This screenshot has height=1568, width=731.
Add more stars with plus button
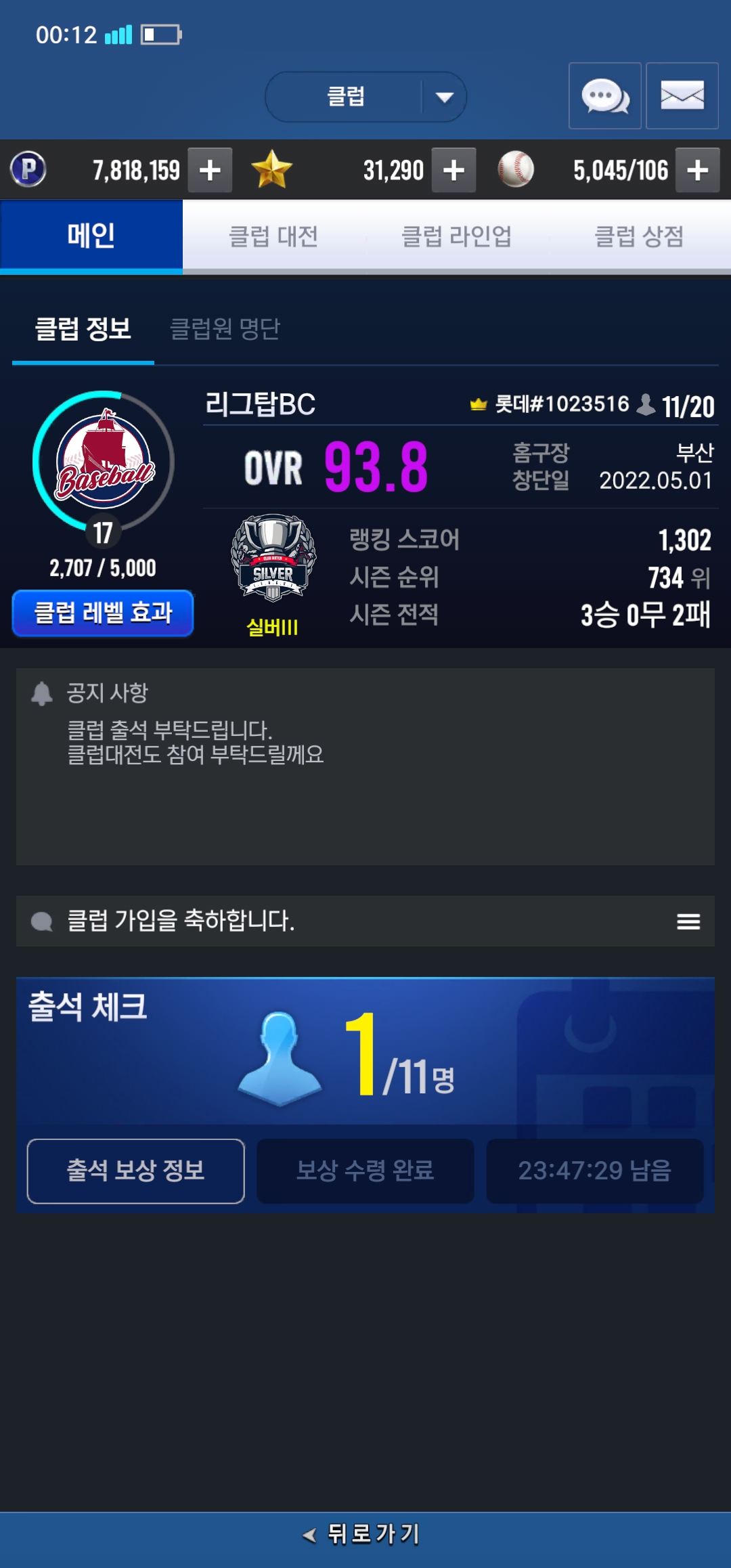coord(453,170)
